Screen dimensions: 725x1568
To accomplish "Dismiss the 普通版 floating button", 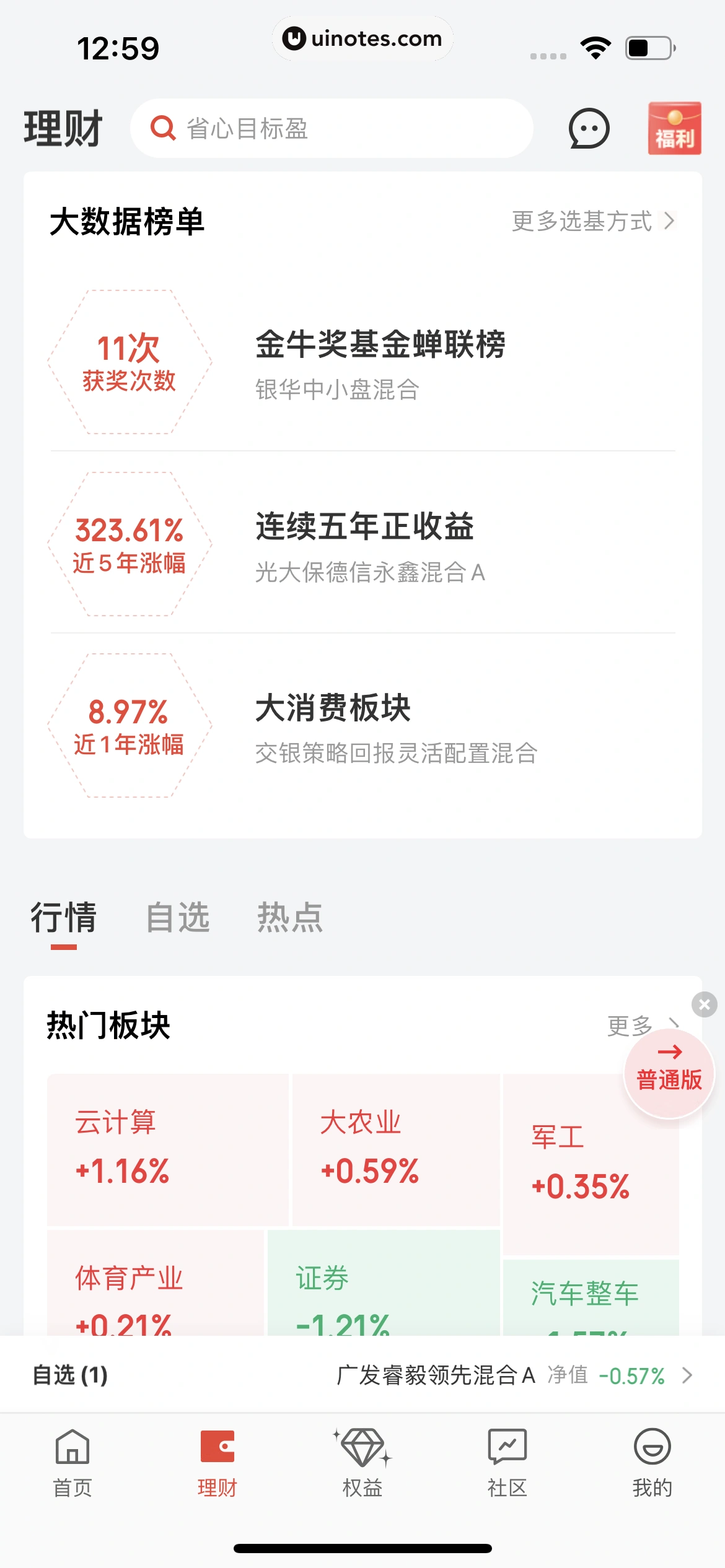I will coord(704,1004).
